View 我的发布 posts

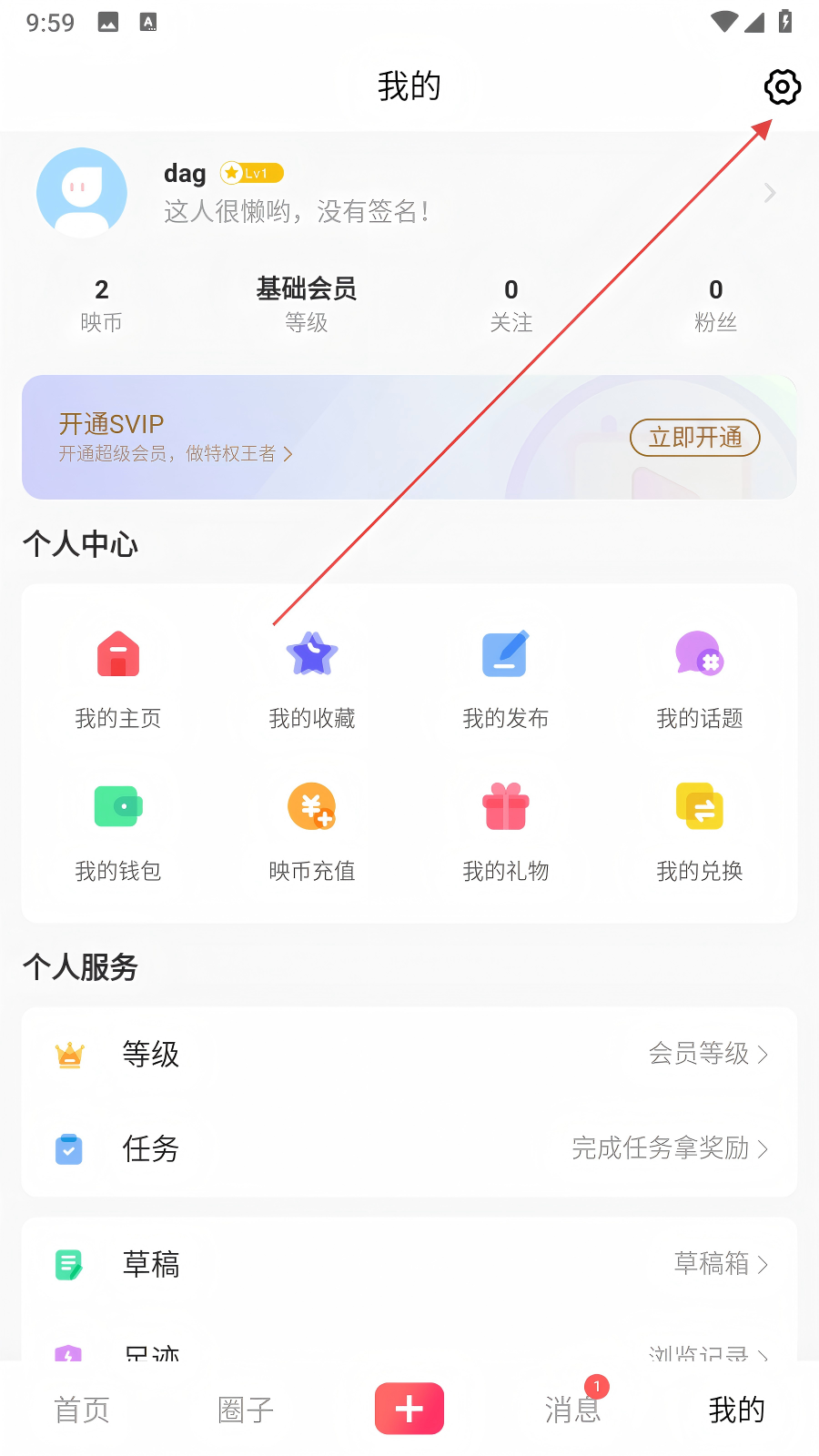[x=506, y=679]
